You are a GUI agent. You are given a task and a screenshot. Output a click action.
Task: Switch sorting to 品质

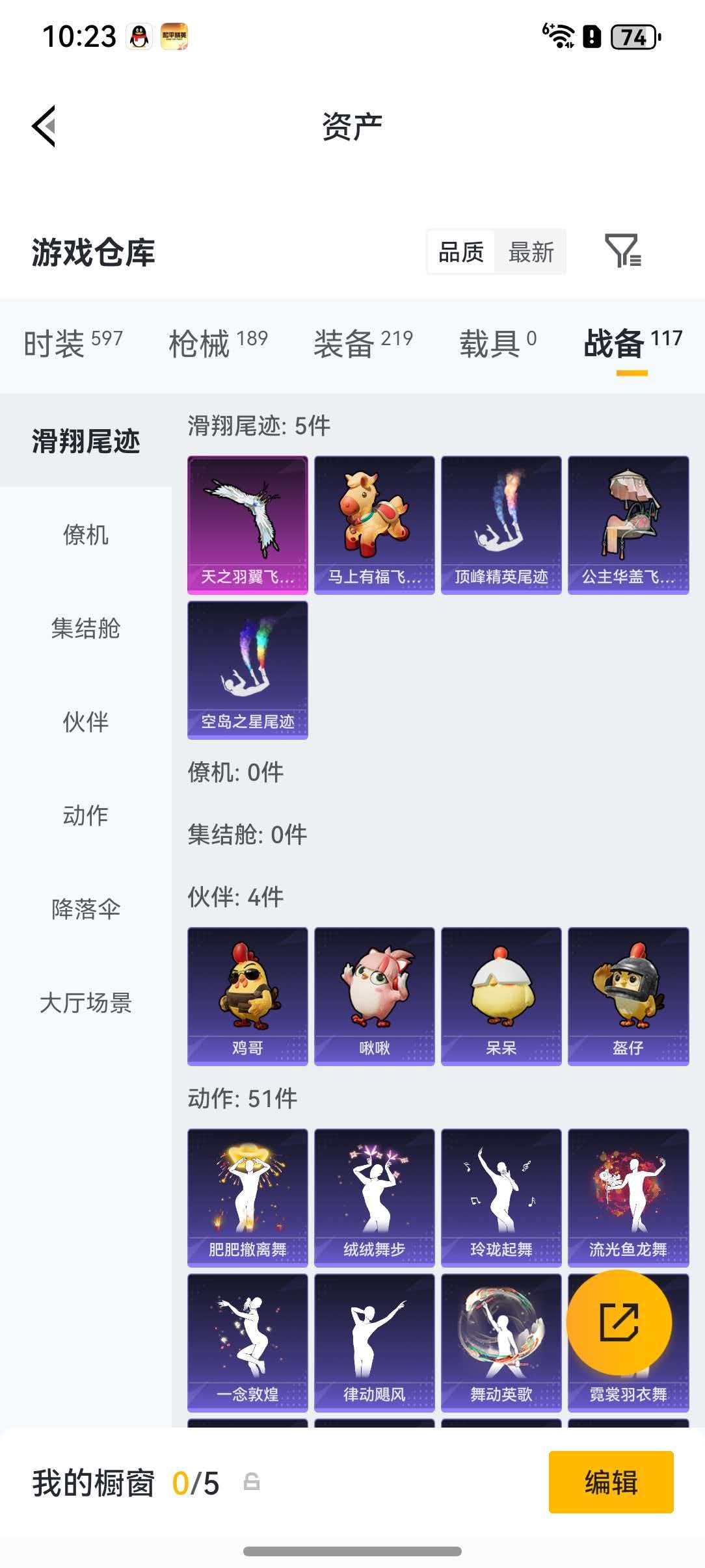(x=460, y=253)
